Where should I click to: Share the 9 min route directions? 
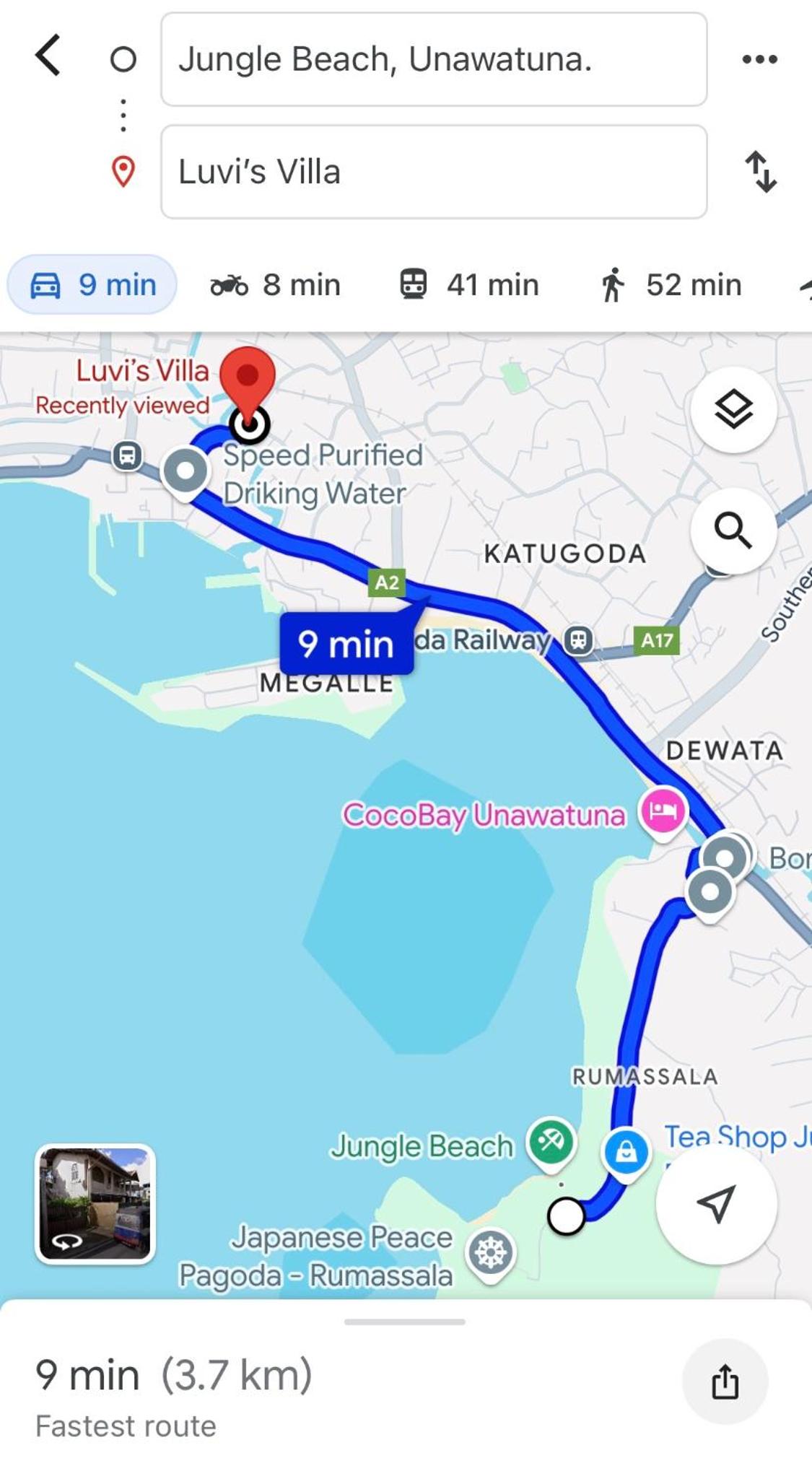725,1381
